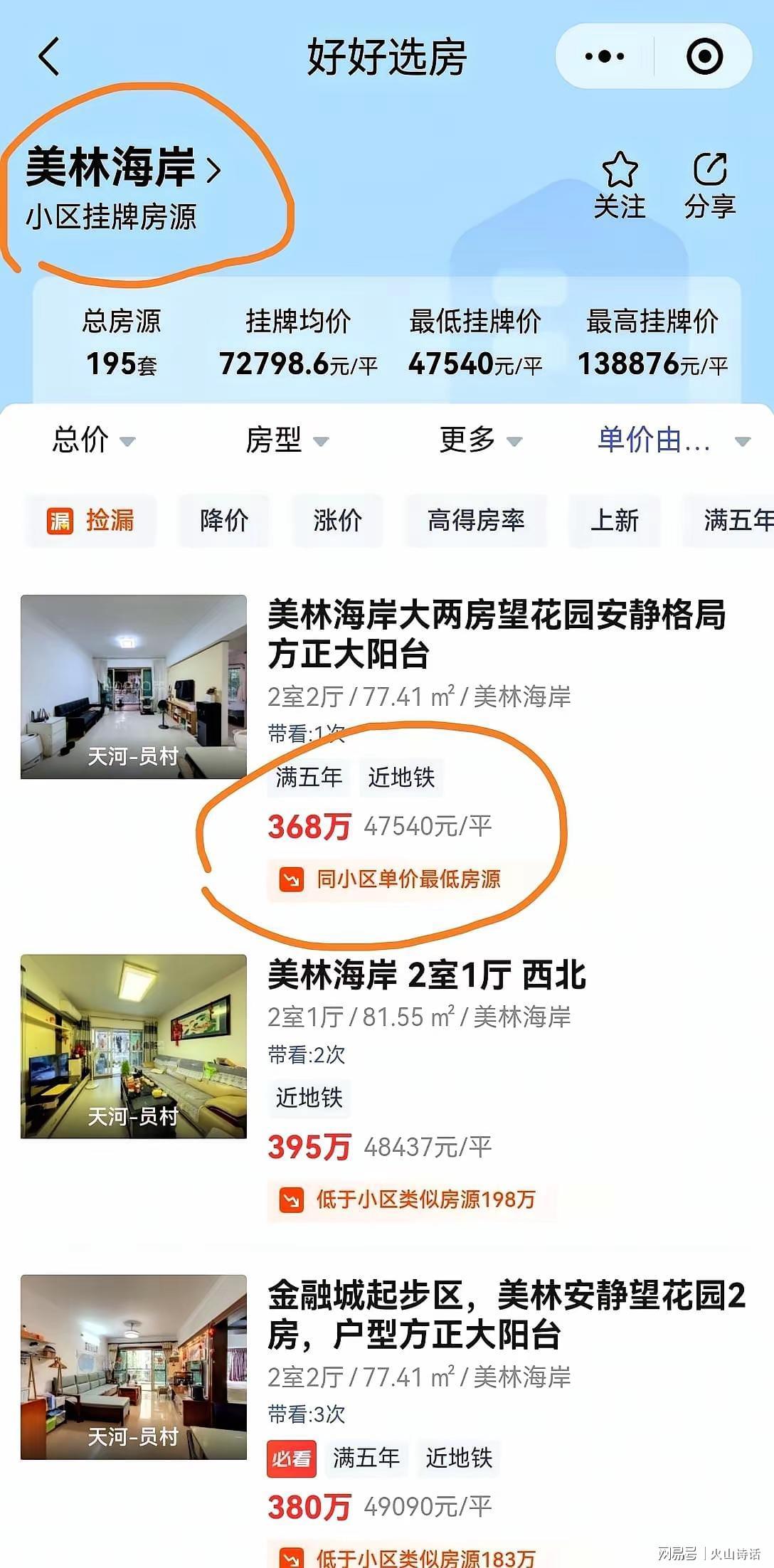Change the 单价由… sort order
Viewport: 774px width, 1568px height.
[673, 440]
